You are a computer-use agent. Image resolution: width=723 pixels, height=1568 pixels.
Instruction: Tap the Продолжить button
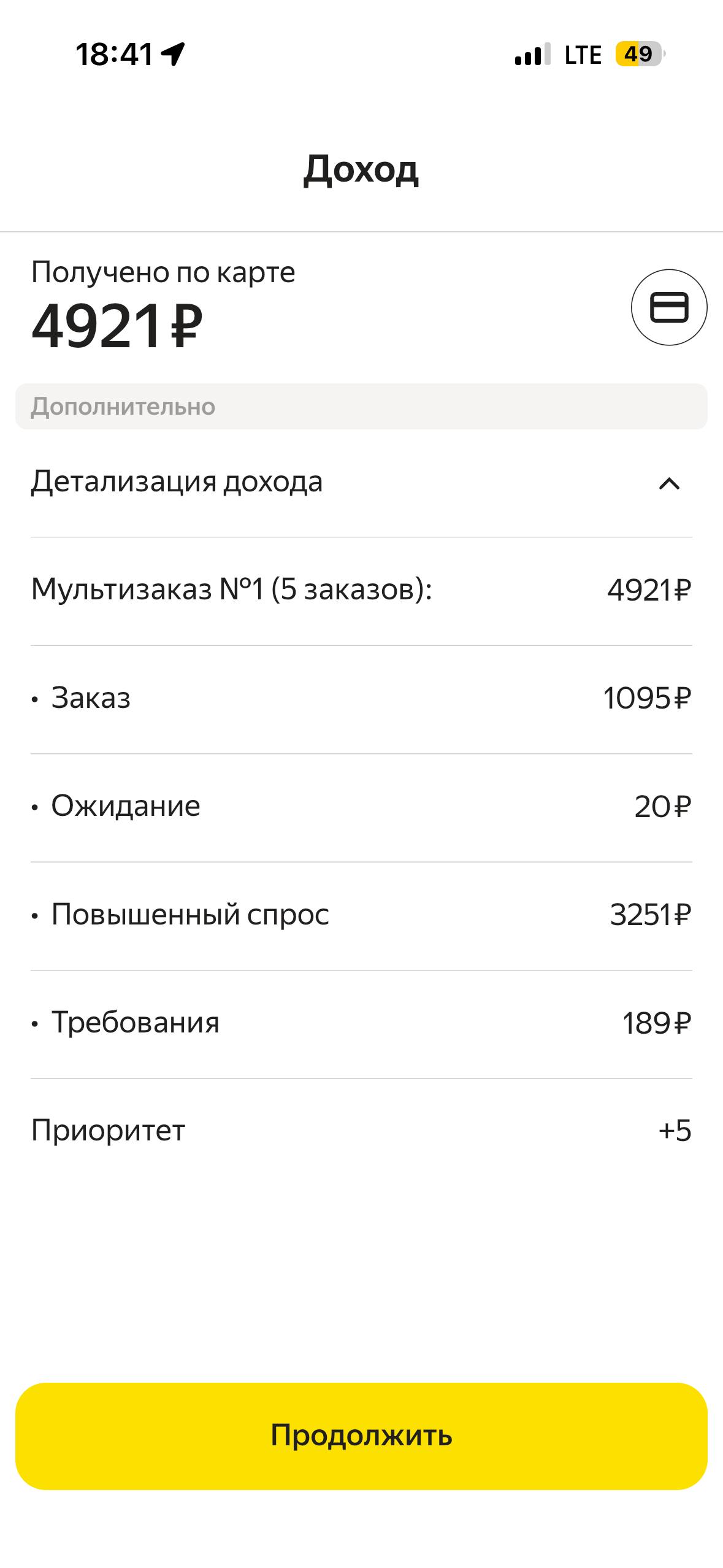[361, 1435]
